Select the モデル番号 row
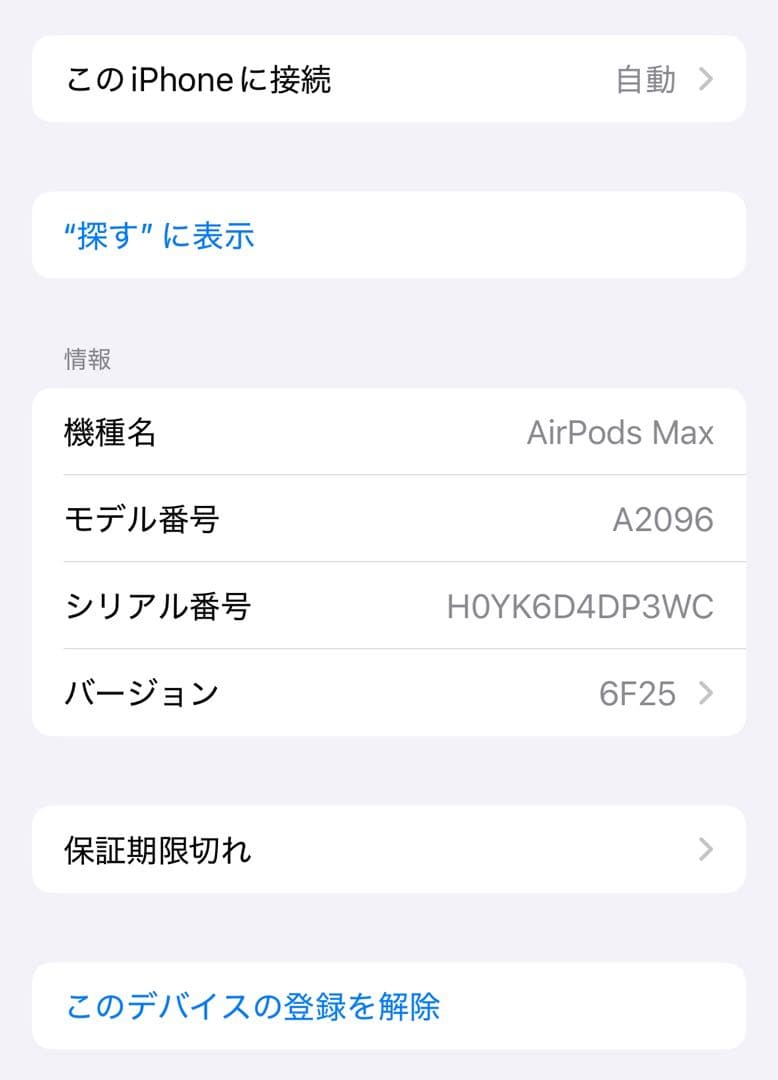This screenshot has width=778, height=1080. pyautogui.click(x=389, y=520)
